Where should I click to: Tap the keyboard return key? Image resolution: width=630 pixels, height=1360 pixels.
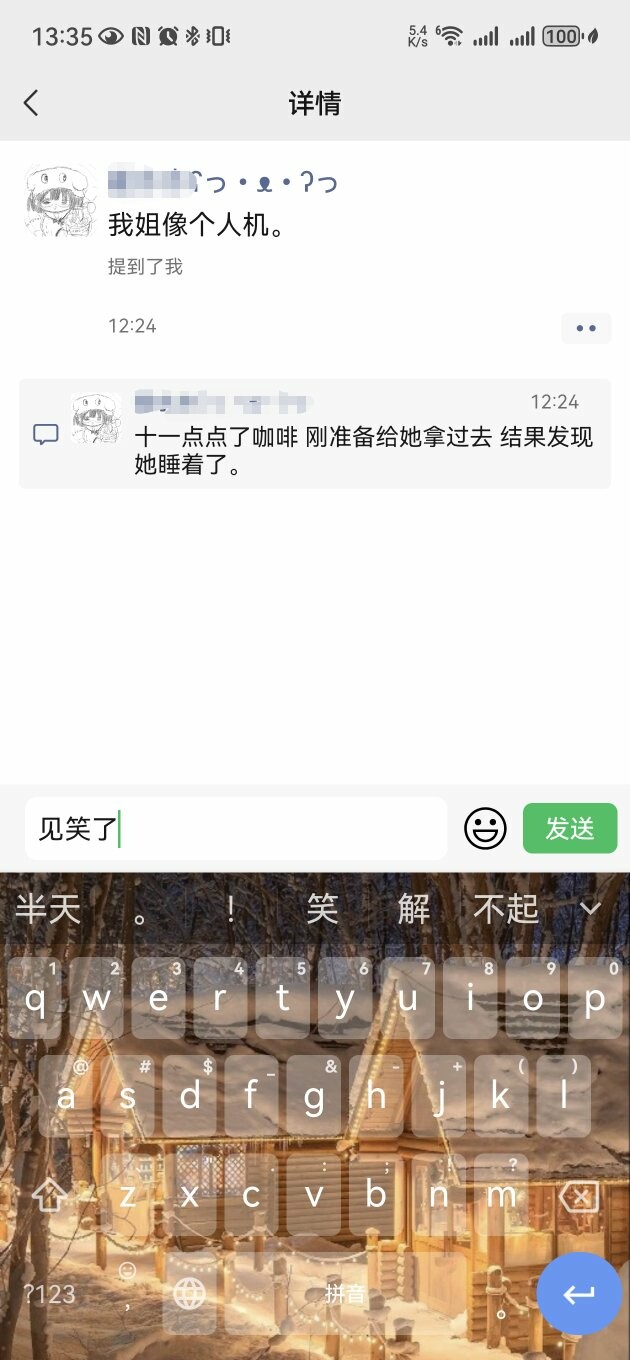click(x=578, y=1294)
